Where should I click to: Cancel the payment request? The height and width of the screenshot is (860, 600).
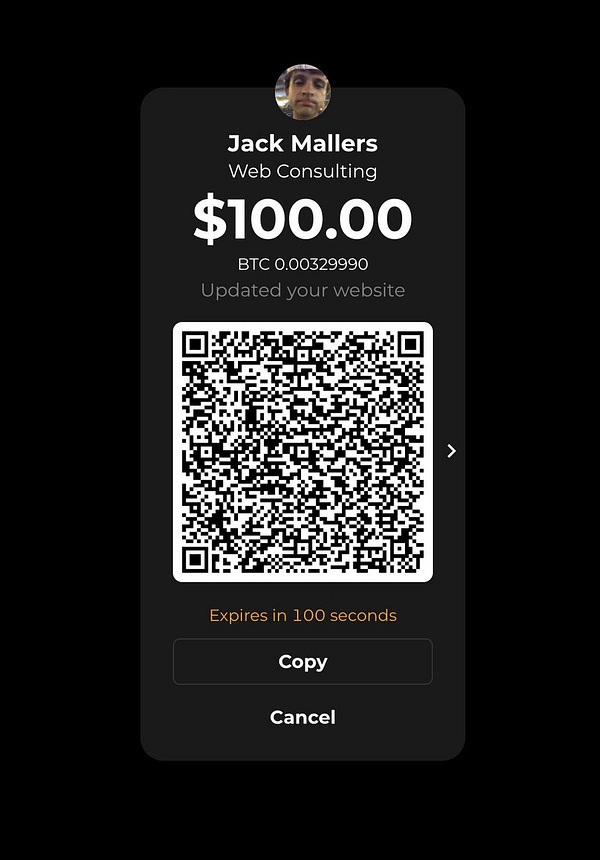pyautogui.click(x=303, y=717)
